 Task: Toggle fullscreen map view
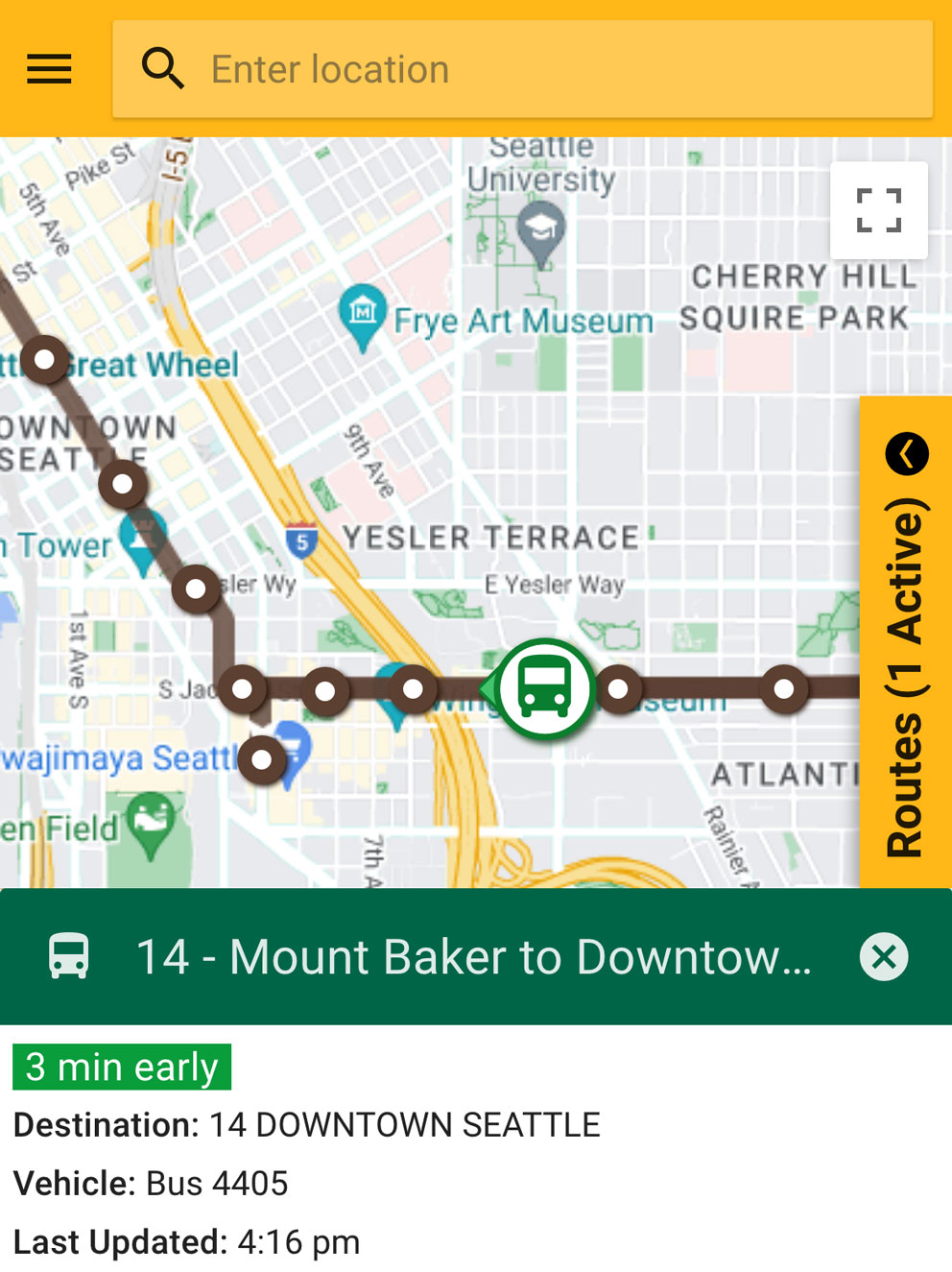click(x=878, y=210)
